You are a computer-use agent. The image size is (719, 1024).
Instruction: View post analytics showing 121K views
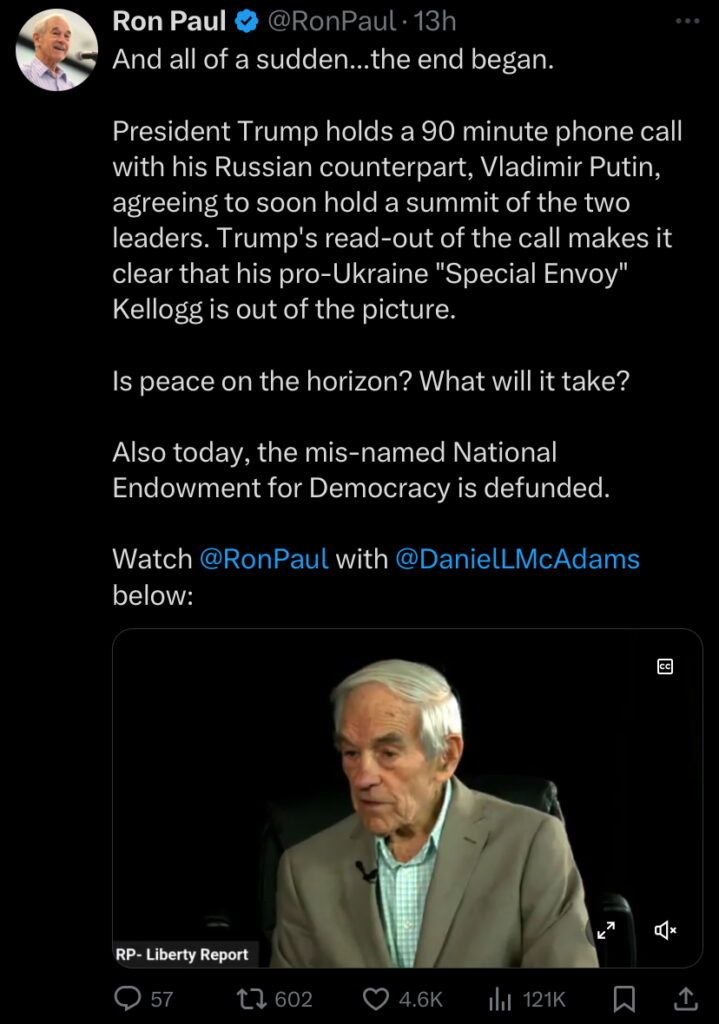pos(500,998)
